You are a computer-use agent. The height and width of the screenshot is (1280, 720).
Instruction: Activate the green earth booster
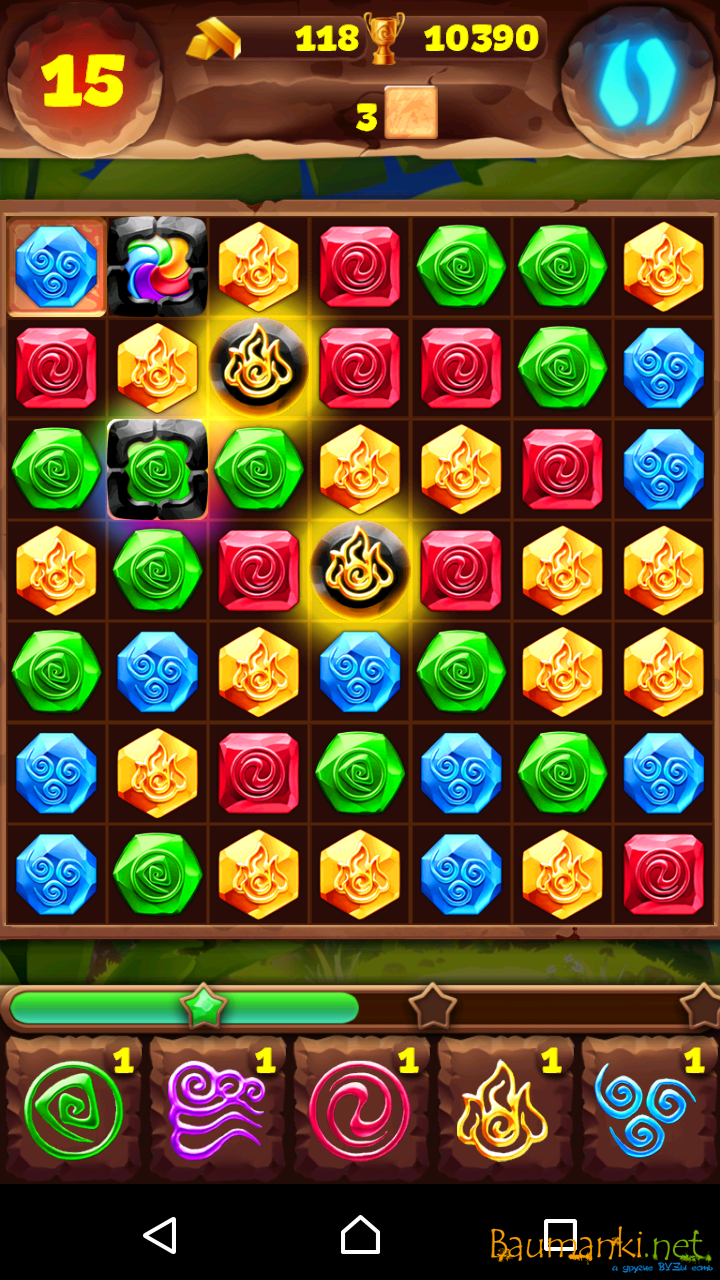[x=74, y=1110]
